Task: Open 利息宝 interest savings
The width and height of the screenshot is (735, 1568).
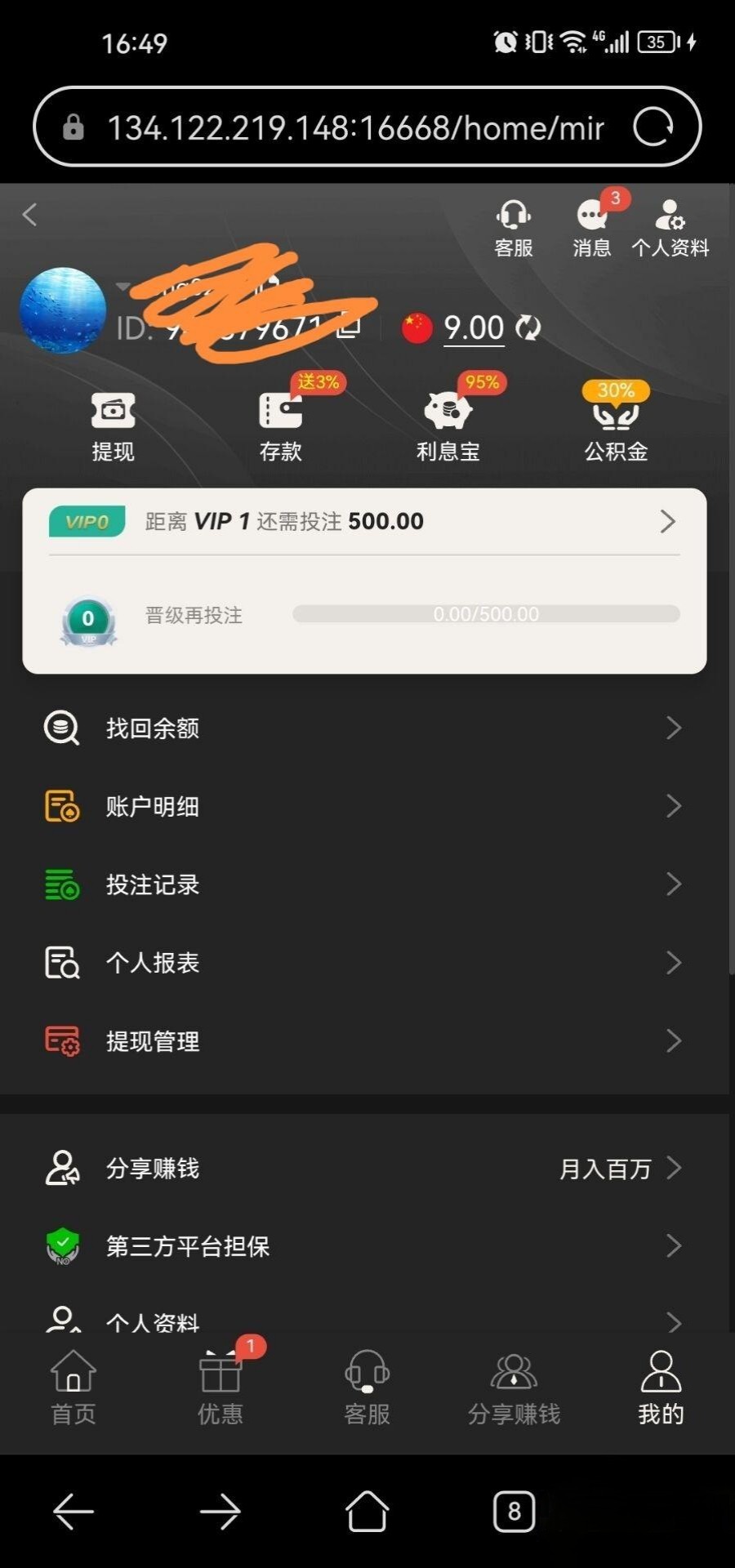Action: click(x=448, y=425)
